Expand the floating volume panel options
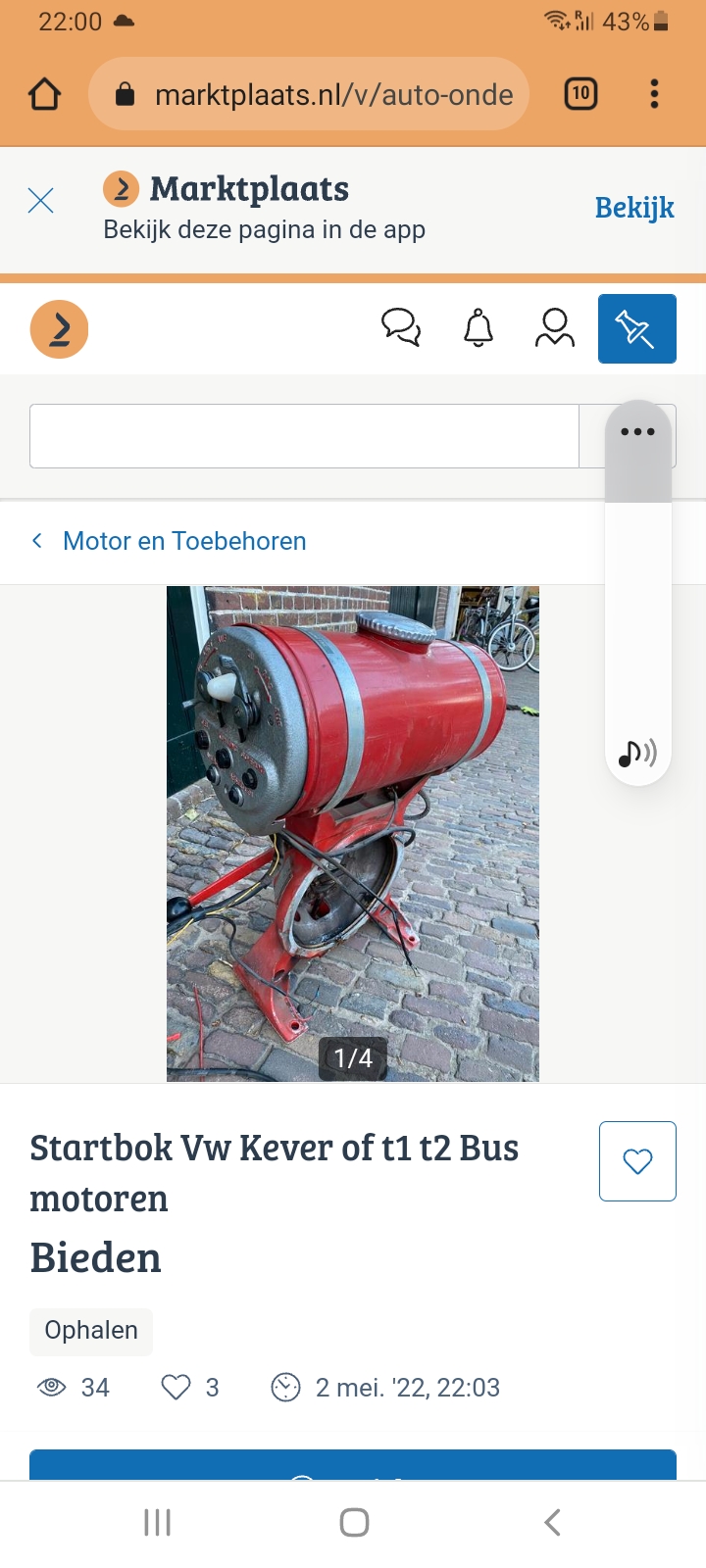Viewport: 706px width, 1568px height. [x=637, y=432]
